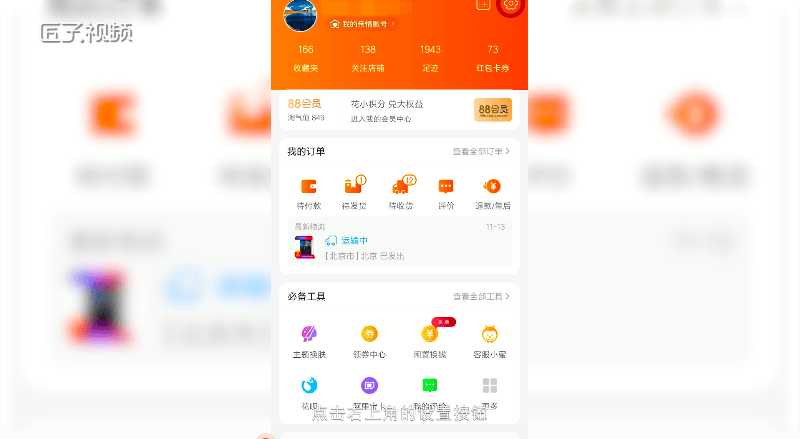Screen dimensions: 800x439
Task: Open 客服小蜜 customer service
Action: point(490,341)
